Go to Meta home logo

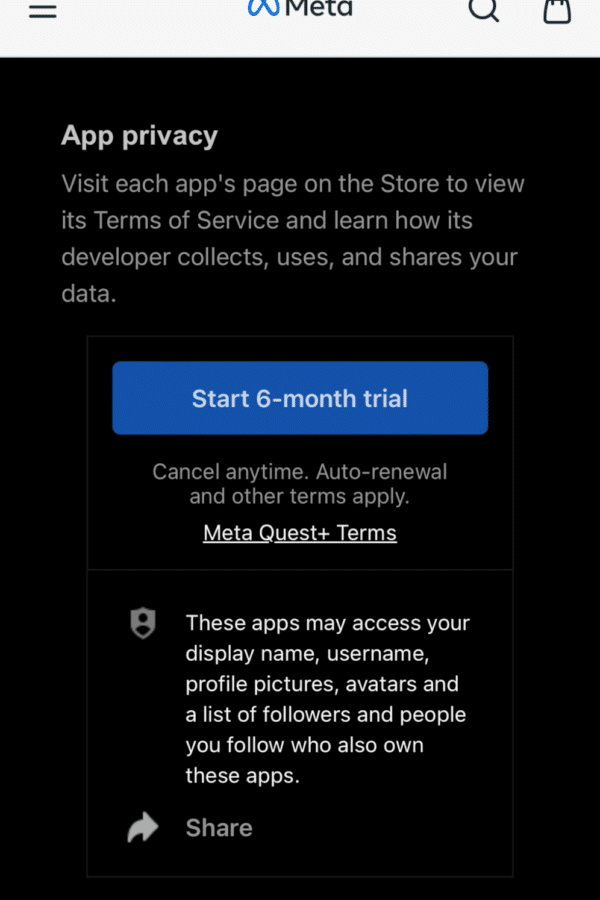pos(300,8)
